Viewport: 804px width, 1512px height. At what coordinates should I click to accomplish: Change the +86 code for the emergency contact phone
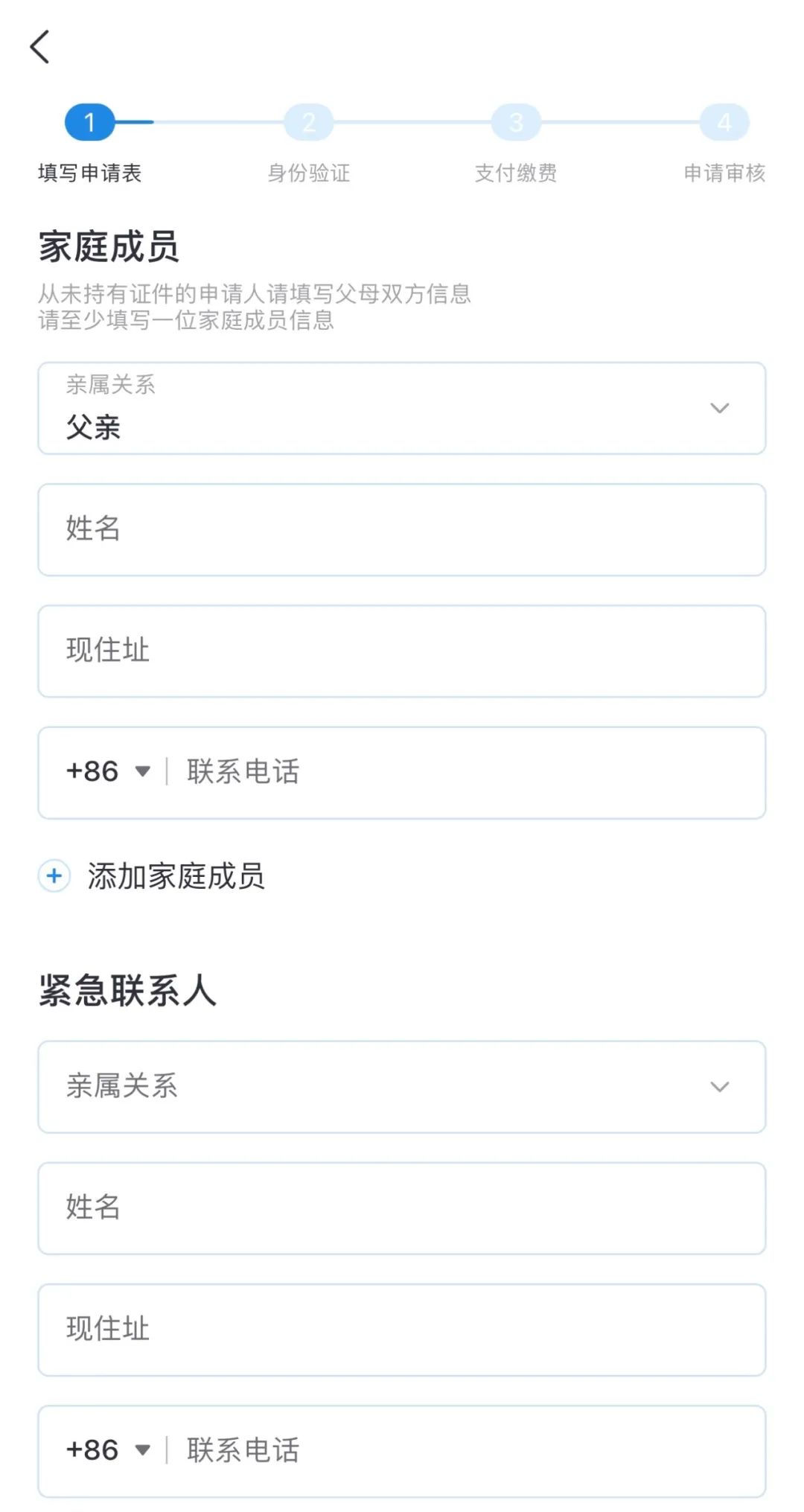[109, 1449]
